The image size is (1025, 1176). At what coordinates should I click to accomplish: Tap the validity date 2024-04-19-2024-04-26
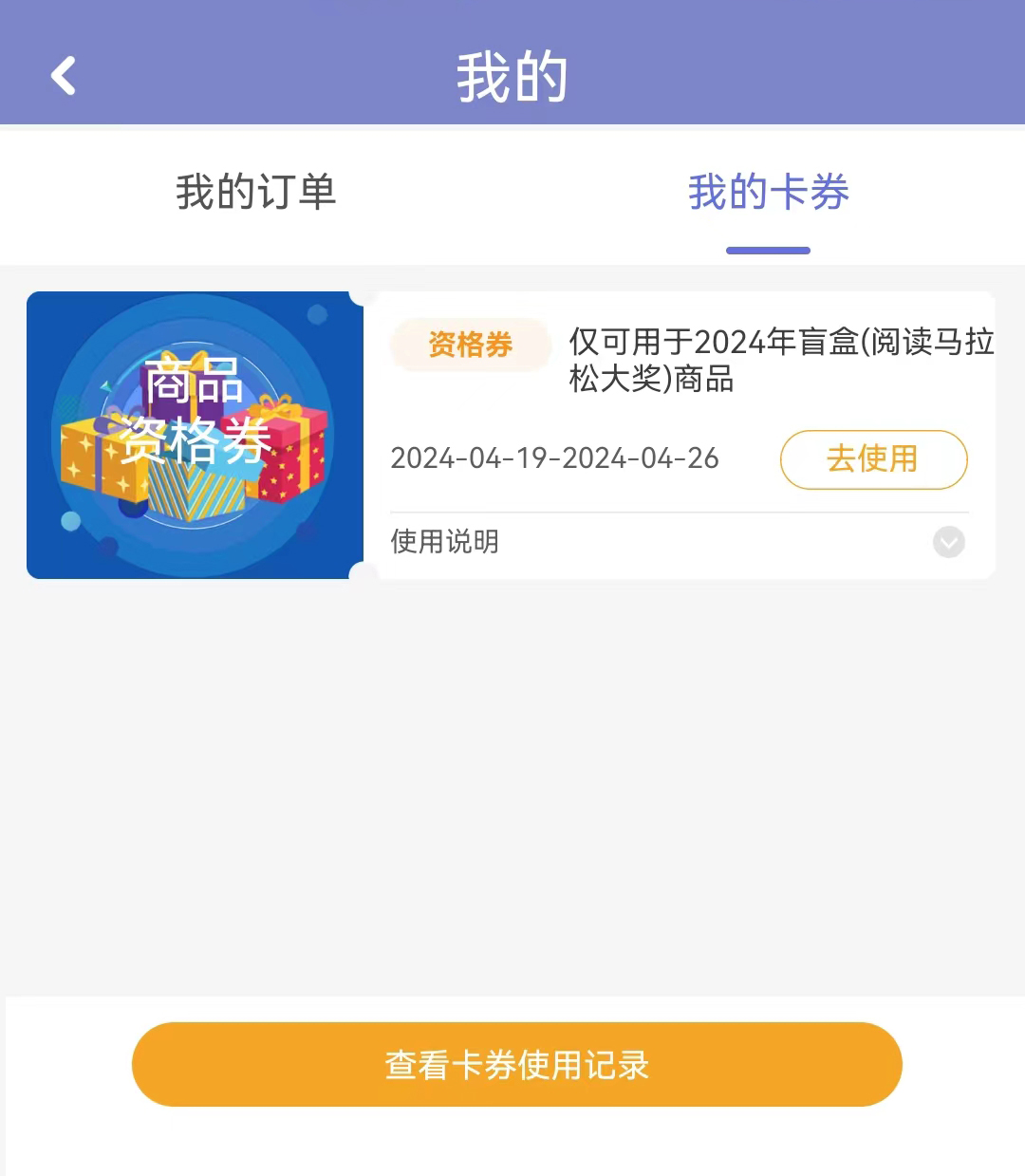555,459
